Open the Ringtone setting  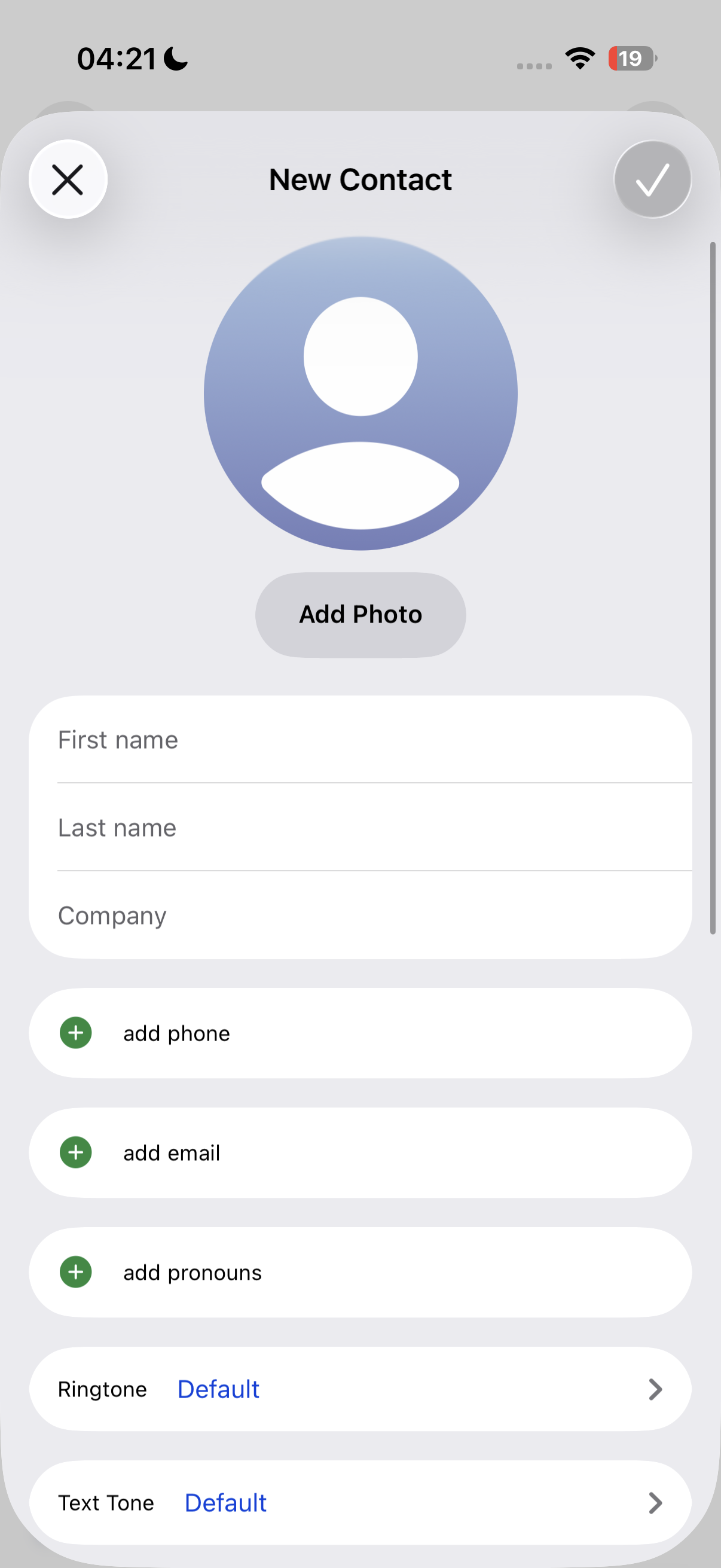pyautogui.click(x=361, y=1389)
